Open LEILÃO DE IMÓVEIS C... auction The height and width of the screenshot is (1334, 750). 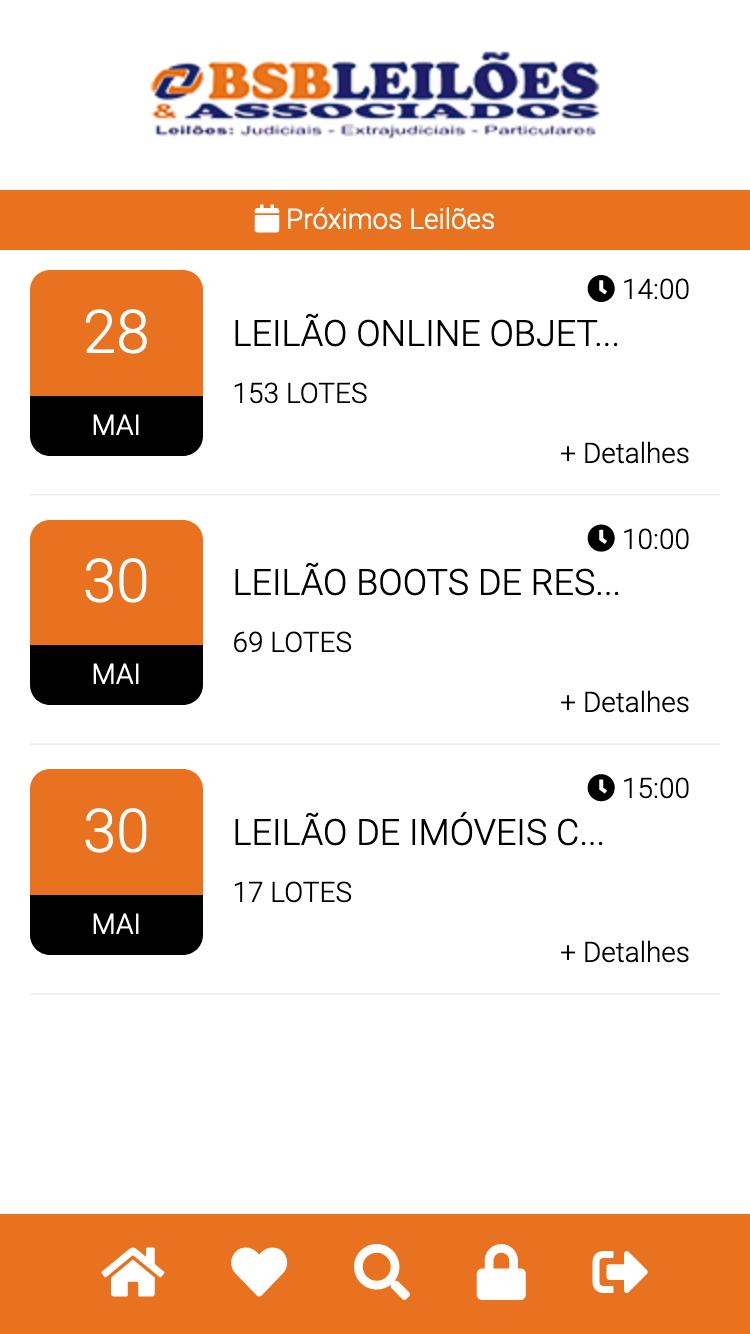418,832
